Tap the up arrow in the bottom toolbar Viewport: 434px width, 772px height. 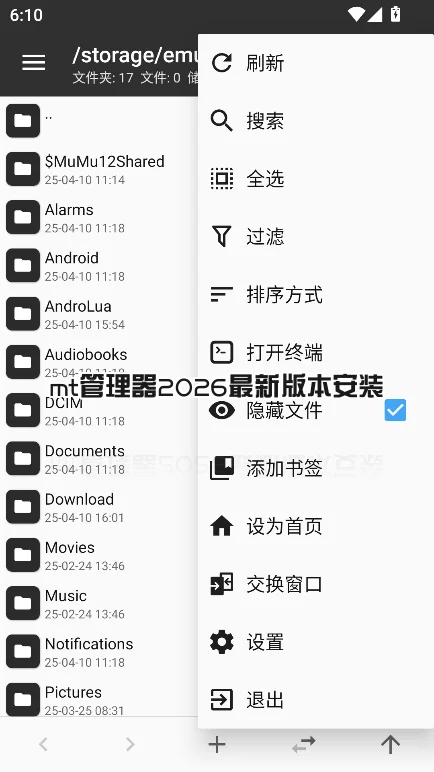point(390,744)
